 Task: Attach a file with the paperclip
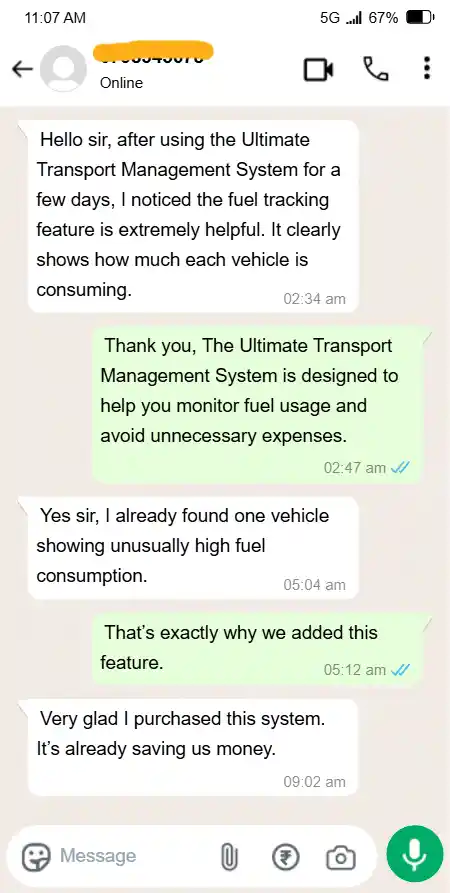point(228,856)
